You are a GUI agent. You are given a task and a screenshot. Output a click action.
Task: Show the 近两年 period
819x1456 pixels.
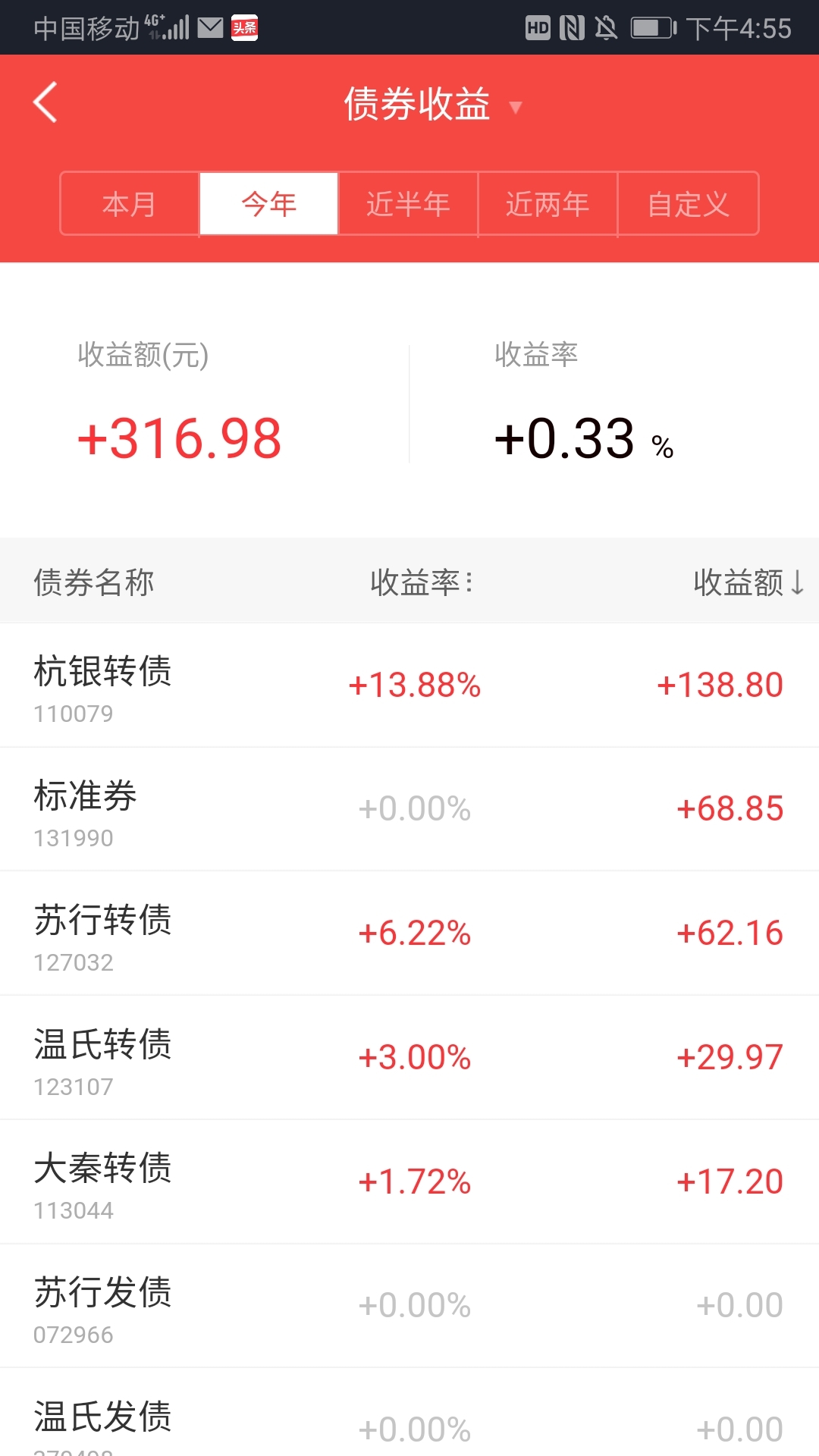548,204
